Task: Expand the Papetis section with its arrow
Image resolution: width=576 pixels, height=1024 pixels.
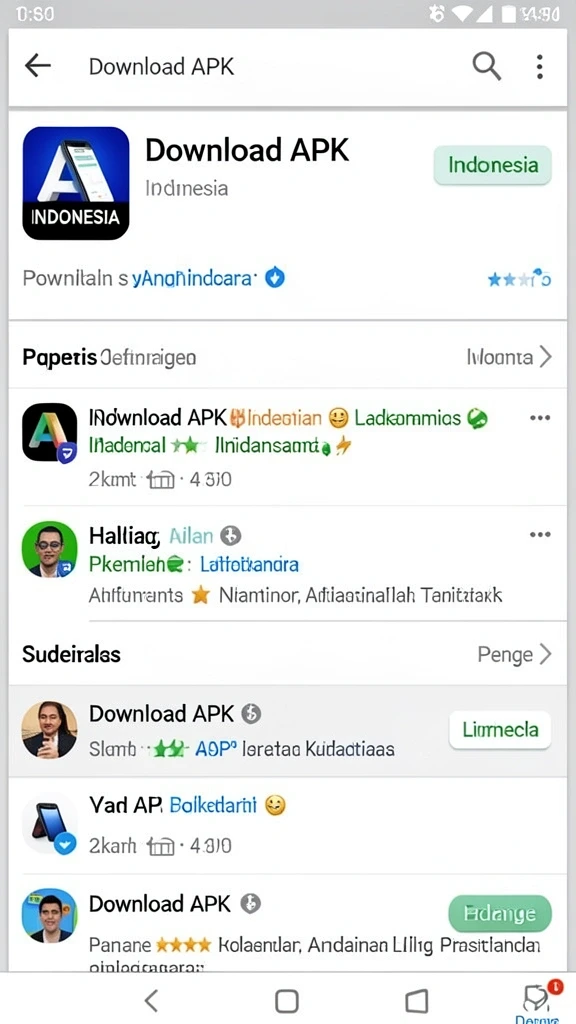Action: click(546, 357)
